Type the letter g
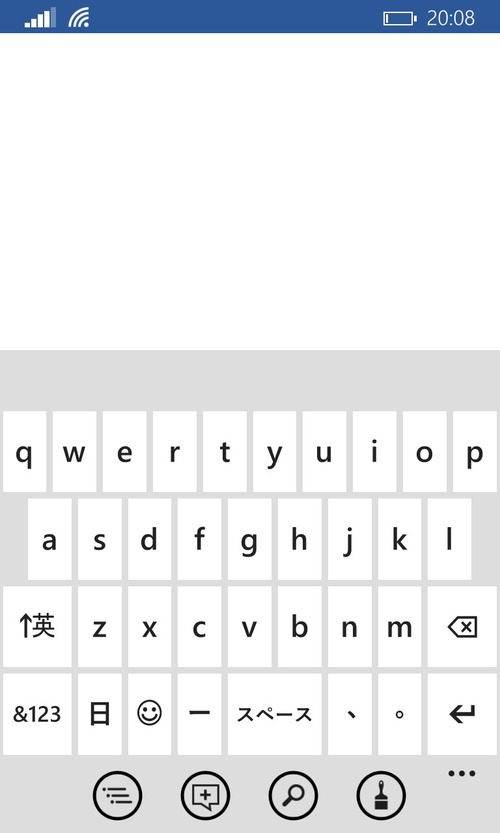Image resolution: width=500 pixels, height=833 pixels. pos(249,539)
